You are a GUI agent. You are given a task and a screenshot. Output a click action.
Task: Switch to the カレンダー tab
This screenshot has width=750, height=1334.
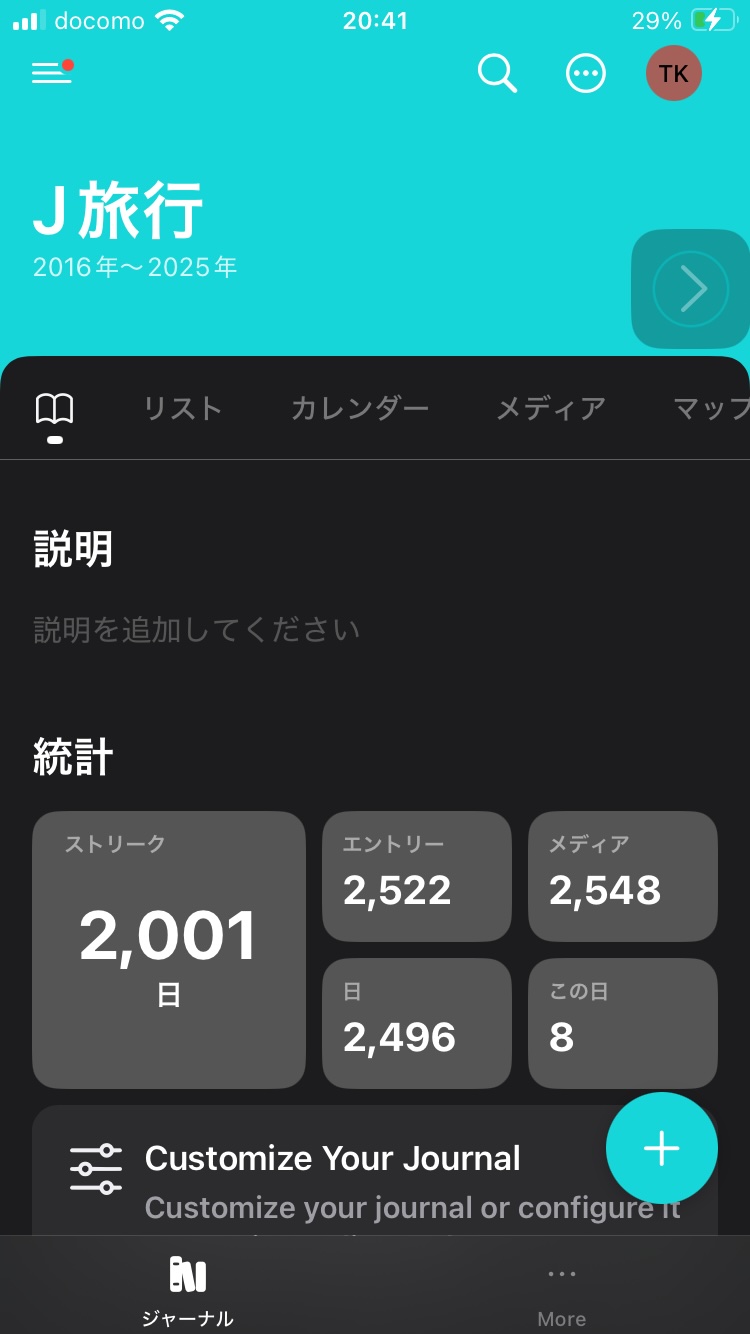click(x=360, y=409)
